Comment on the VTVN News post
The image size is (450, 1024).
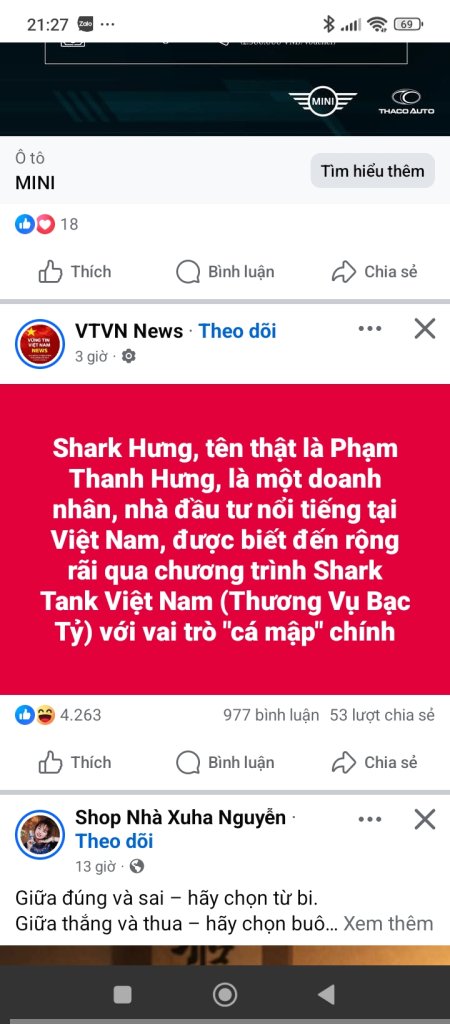pos(225,762)
